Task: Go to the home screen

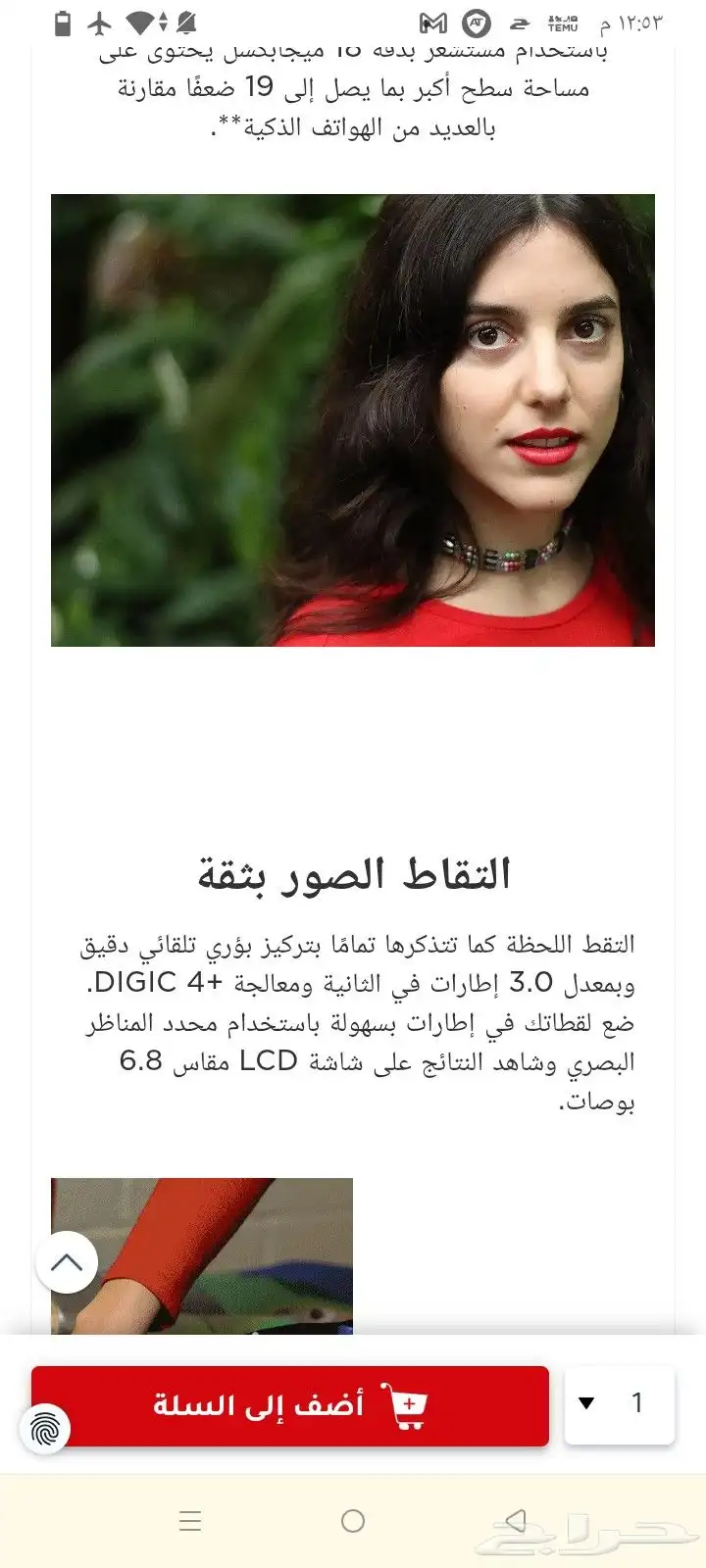Action: (x=353, y=1521)
